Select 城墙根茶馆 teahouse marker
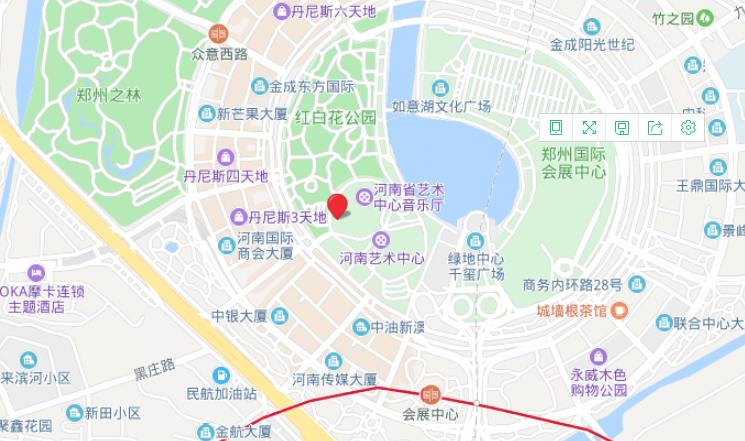Viewport: 745px width, 441px height. [618, 310]
